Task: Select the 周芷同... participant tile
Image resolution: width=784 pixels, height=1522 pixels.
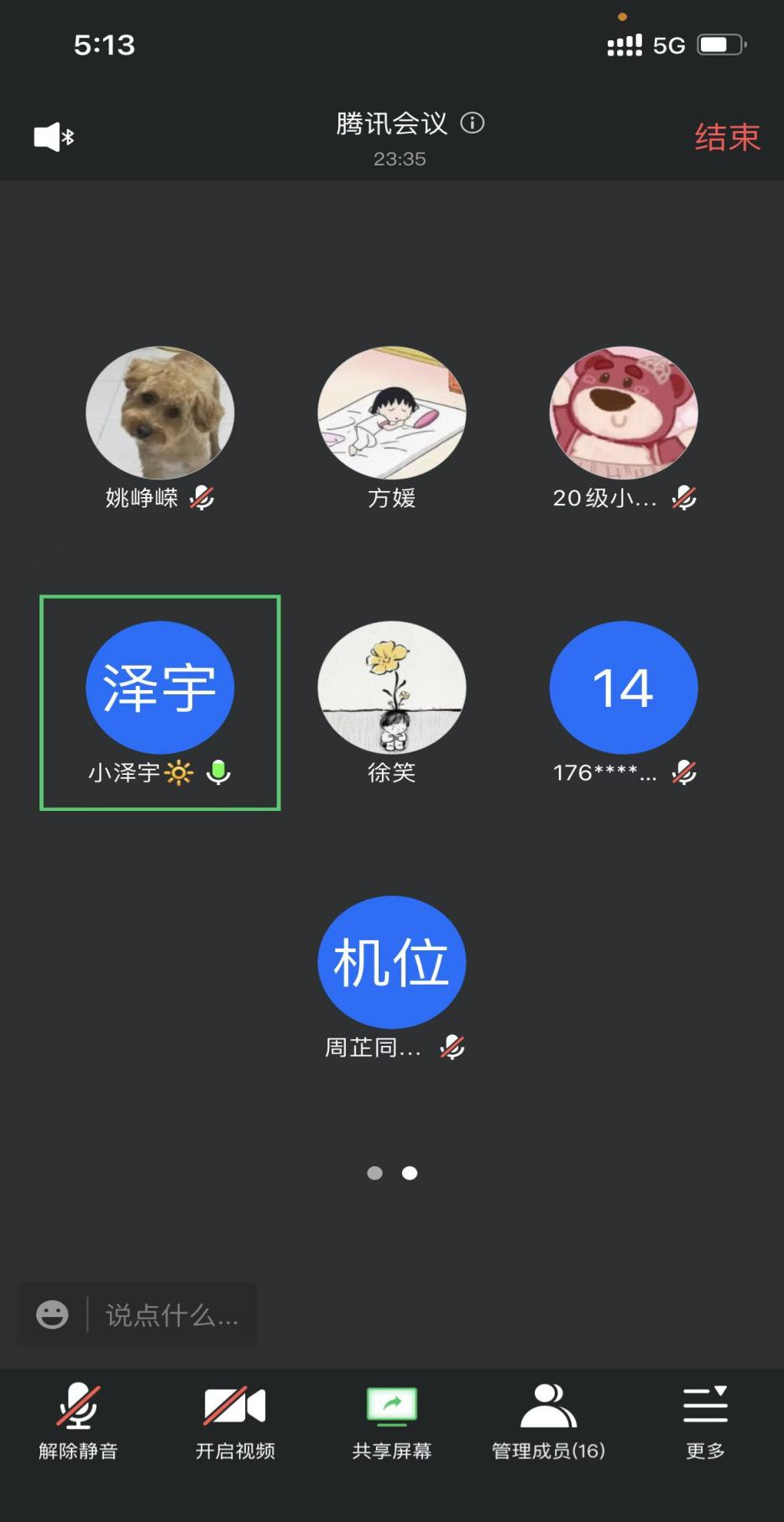Action: tap(391, 962)
